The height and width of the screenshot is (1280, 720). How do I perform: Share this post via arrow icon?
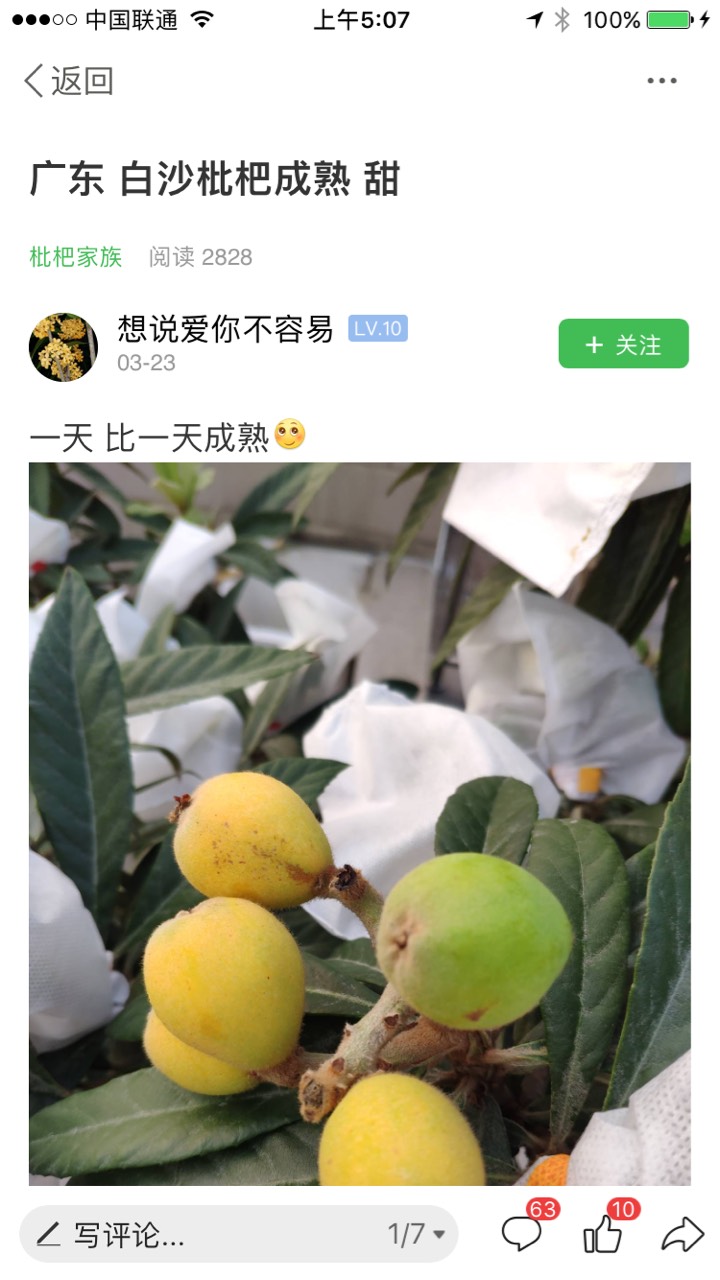point(683,1235)
